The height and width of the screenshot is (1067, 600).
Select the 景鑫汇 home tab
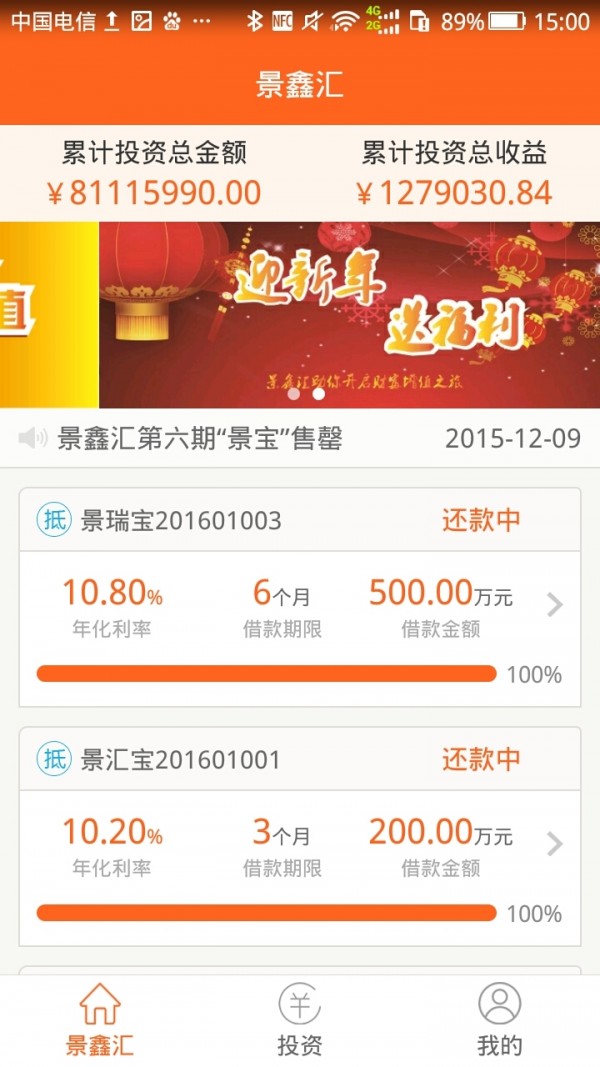coord(99,1020)
